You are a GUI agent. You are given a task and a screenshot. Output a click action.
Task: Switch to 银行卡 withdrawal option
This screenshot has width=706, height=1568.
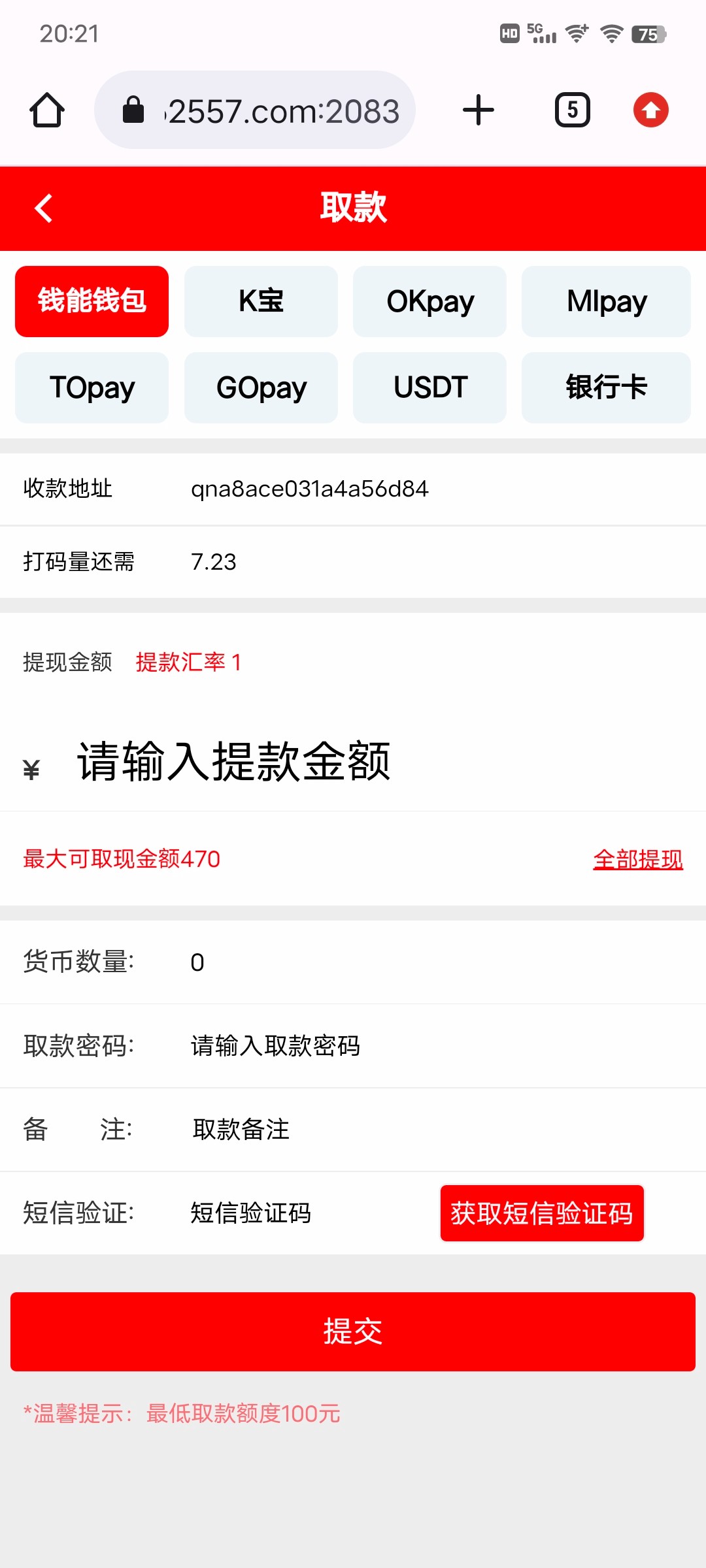[606, 387]
